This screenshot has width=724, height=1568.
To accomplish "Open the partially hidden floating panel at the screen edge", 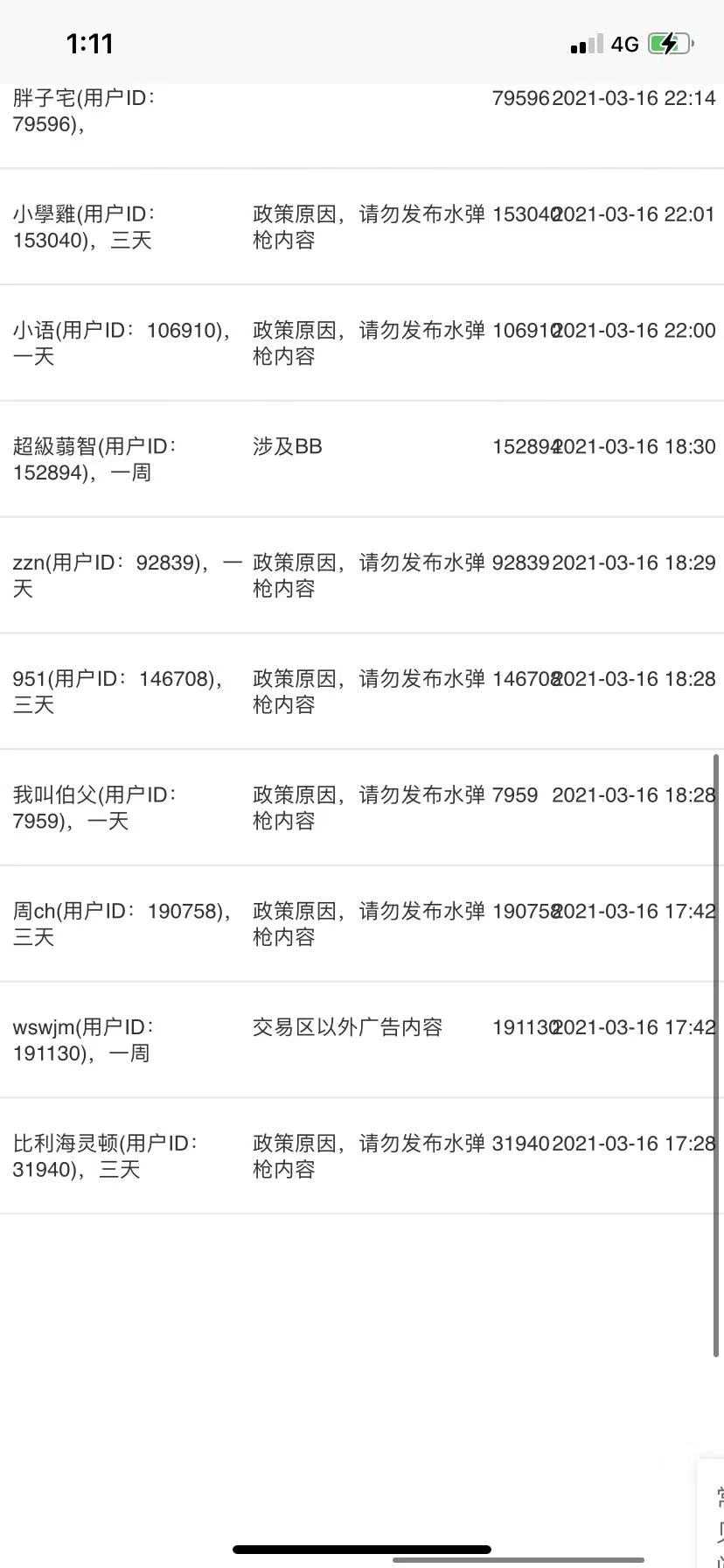I will point(712,1513).
